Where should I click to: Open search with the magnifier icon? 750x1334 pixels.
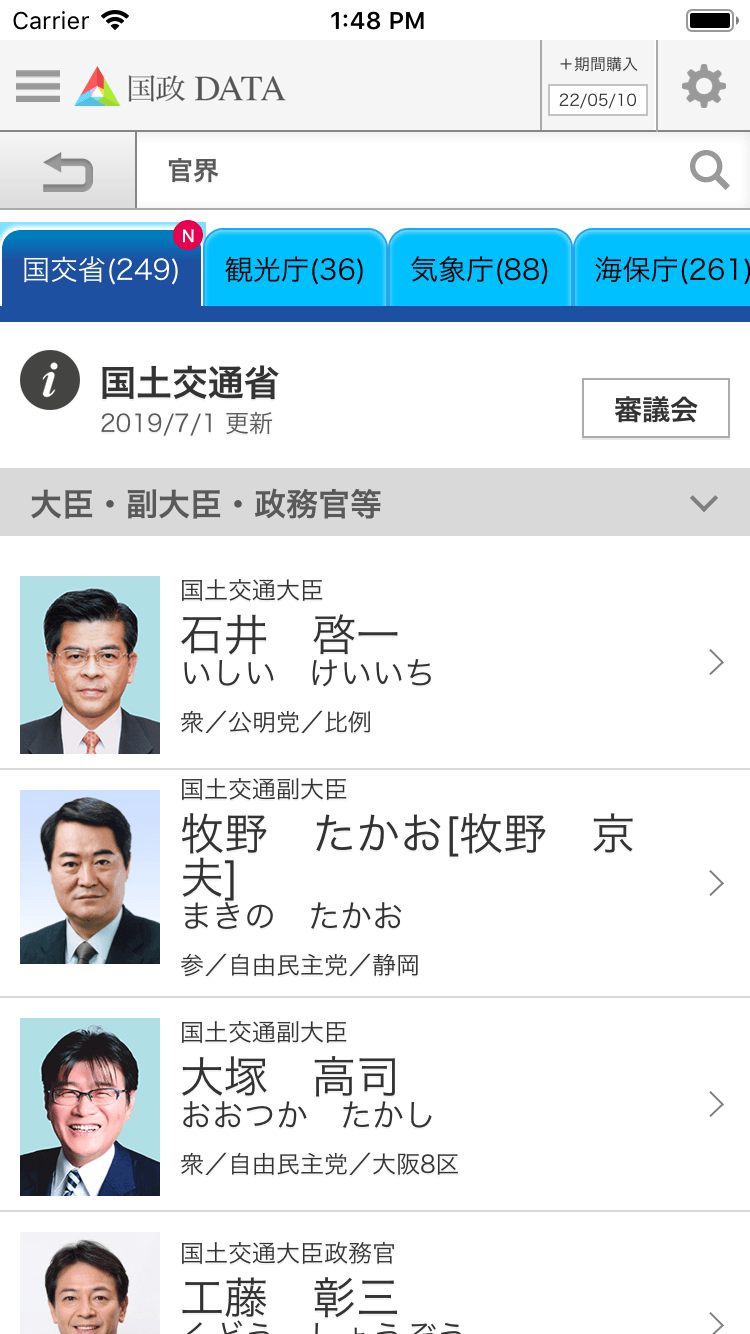(x=709, y=171)
